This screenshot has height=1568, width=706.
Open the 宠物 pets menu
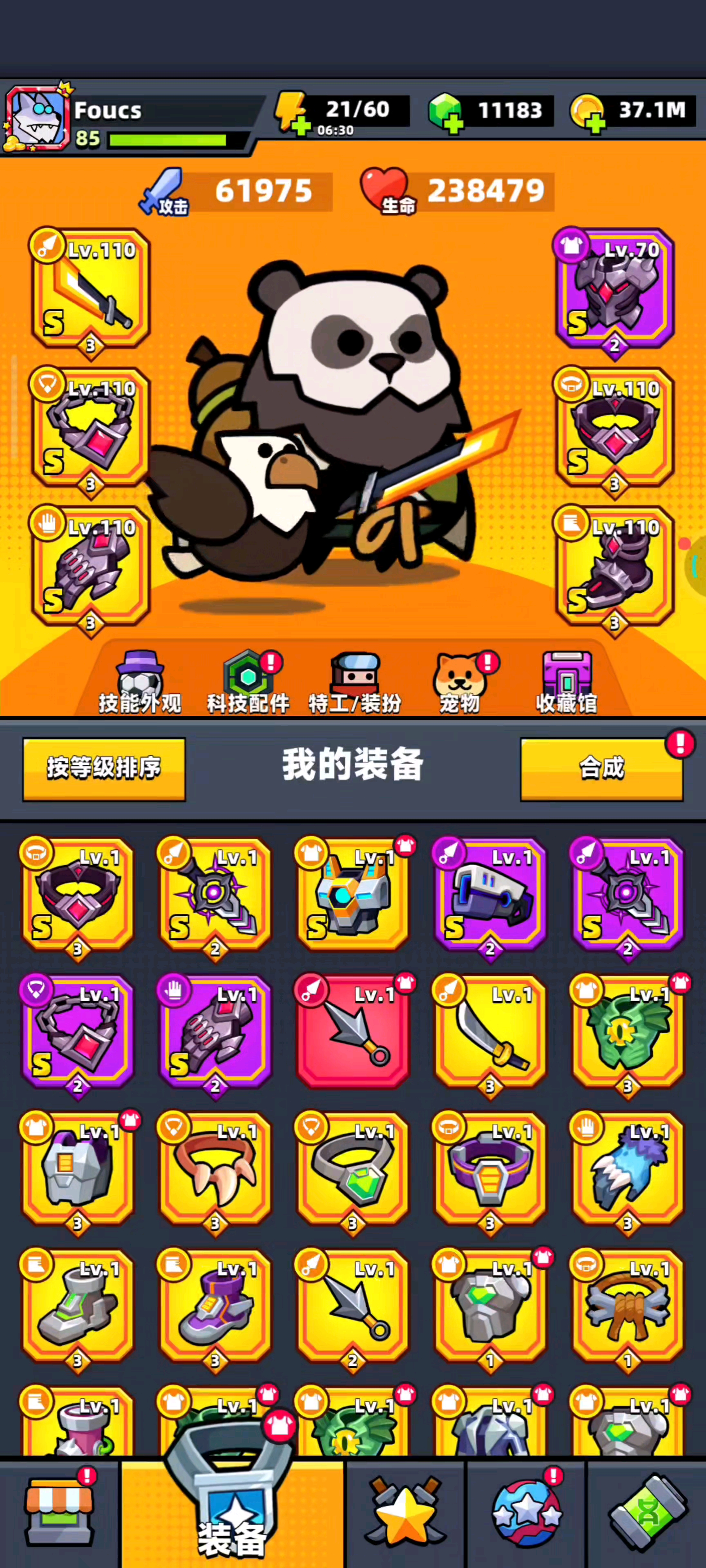point(460,682)
